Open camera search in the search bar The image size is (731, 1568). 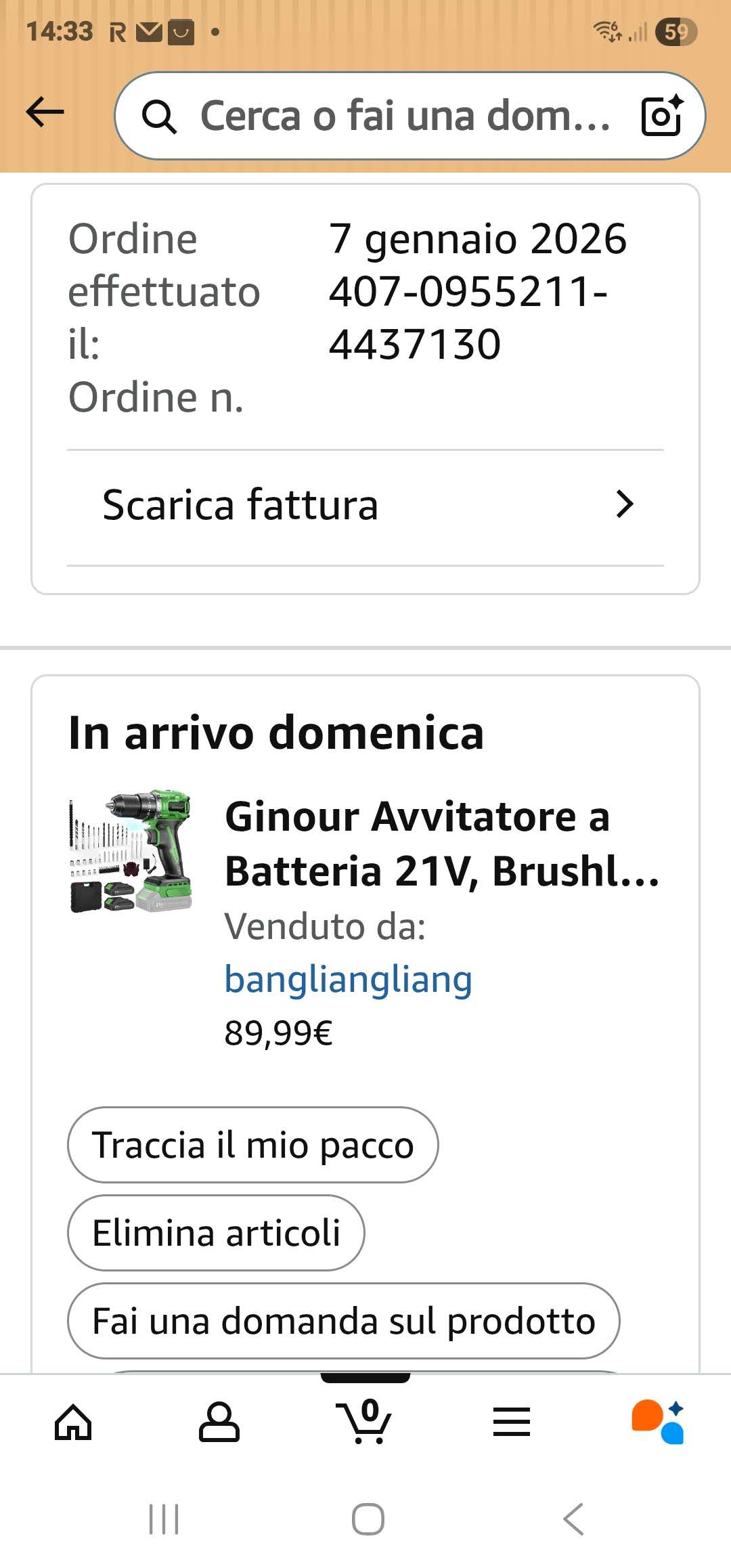661,116
